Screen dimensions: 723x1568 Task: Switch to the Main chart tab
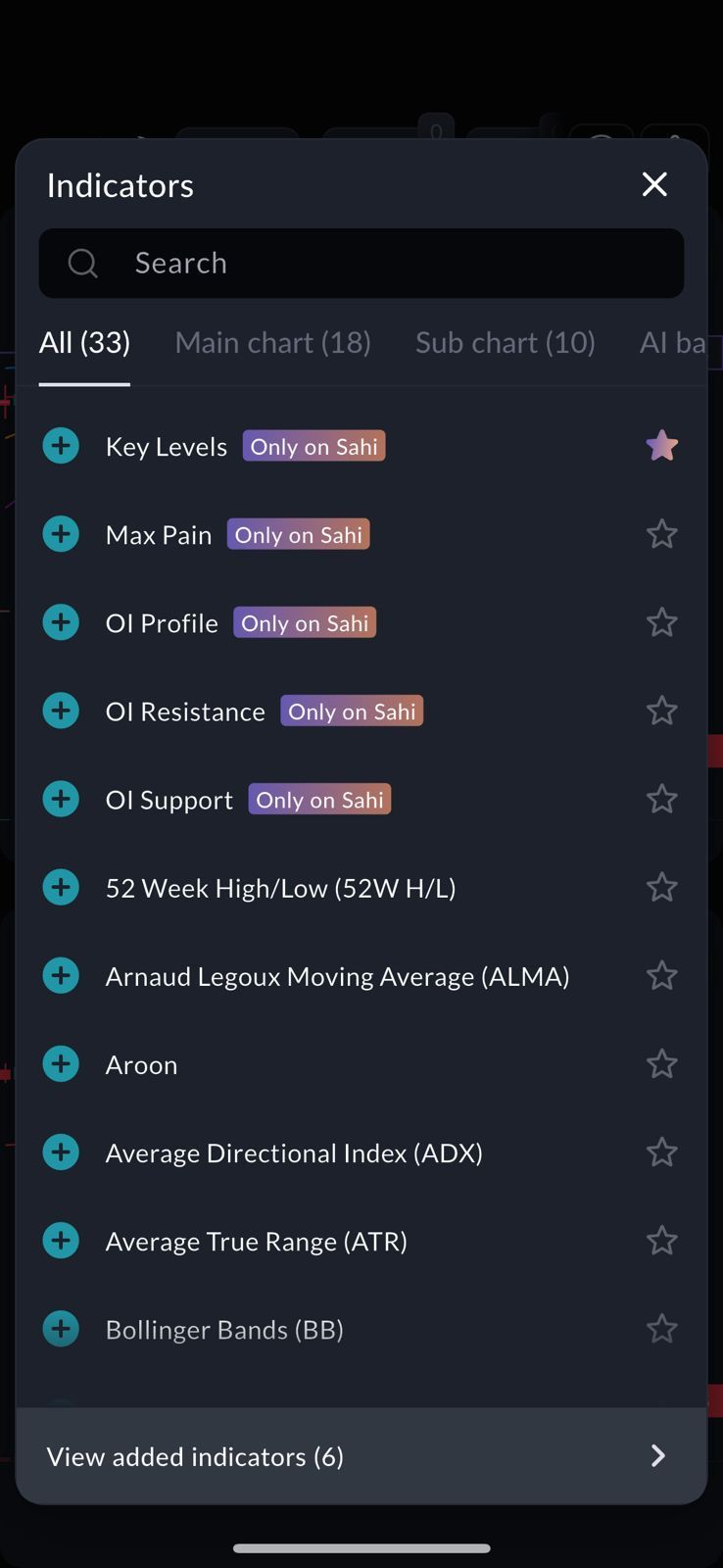272,342
